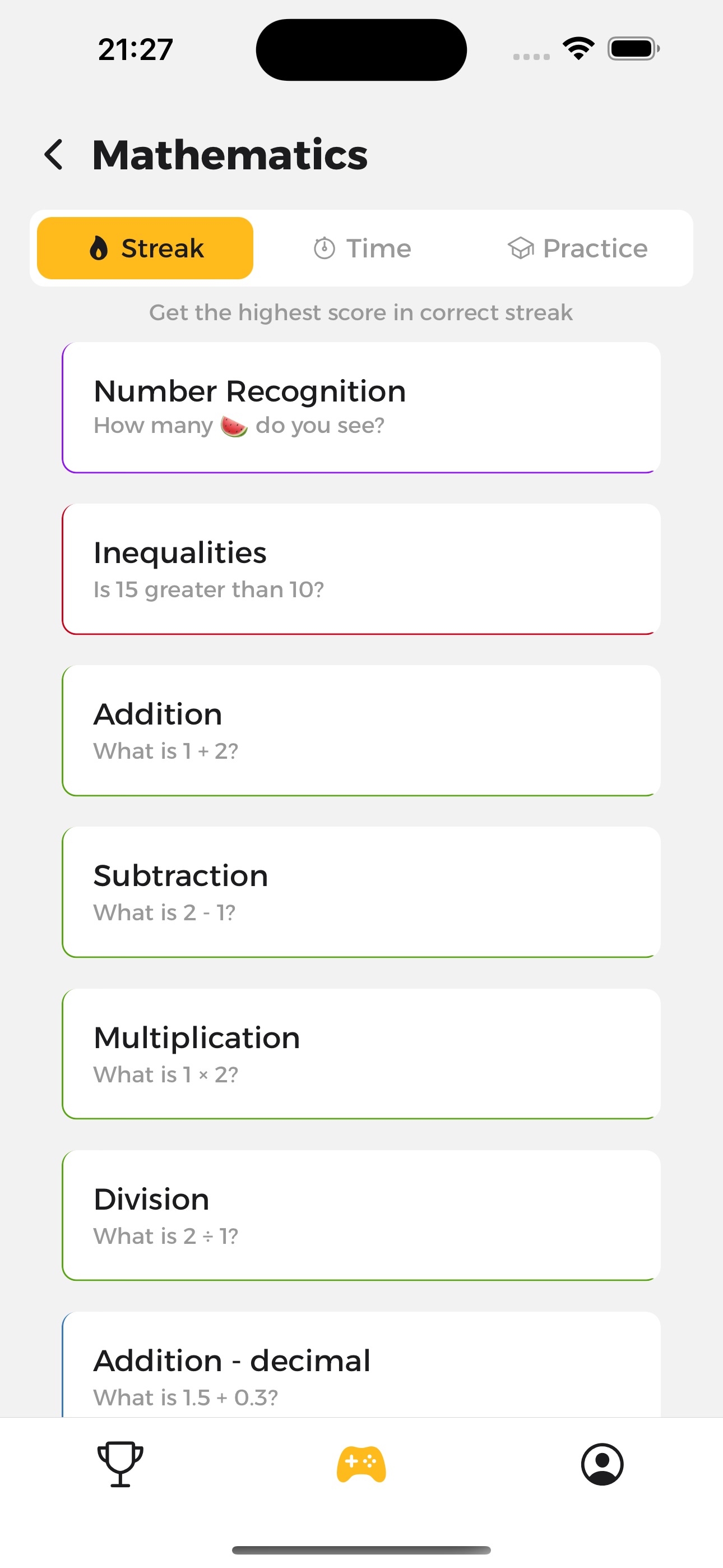723x1568 pixels.
Task: Open the Addition card
Action: (361, 730)
